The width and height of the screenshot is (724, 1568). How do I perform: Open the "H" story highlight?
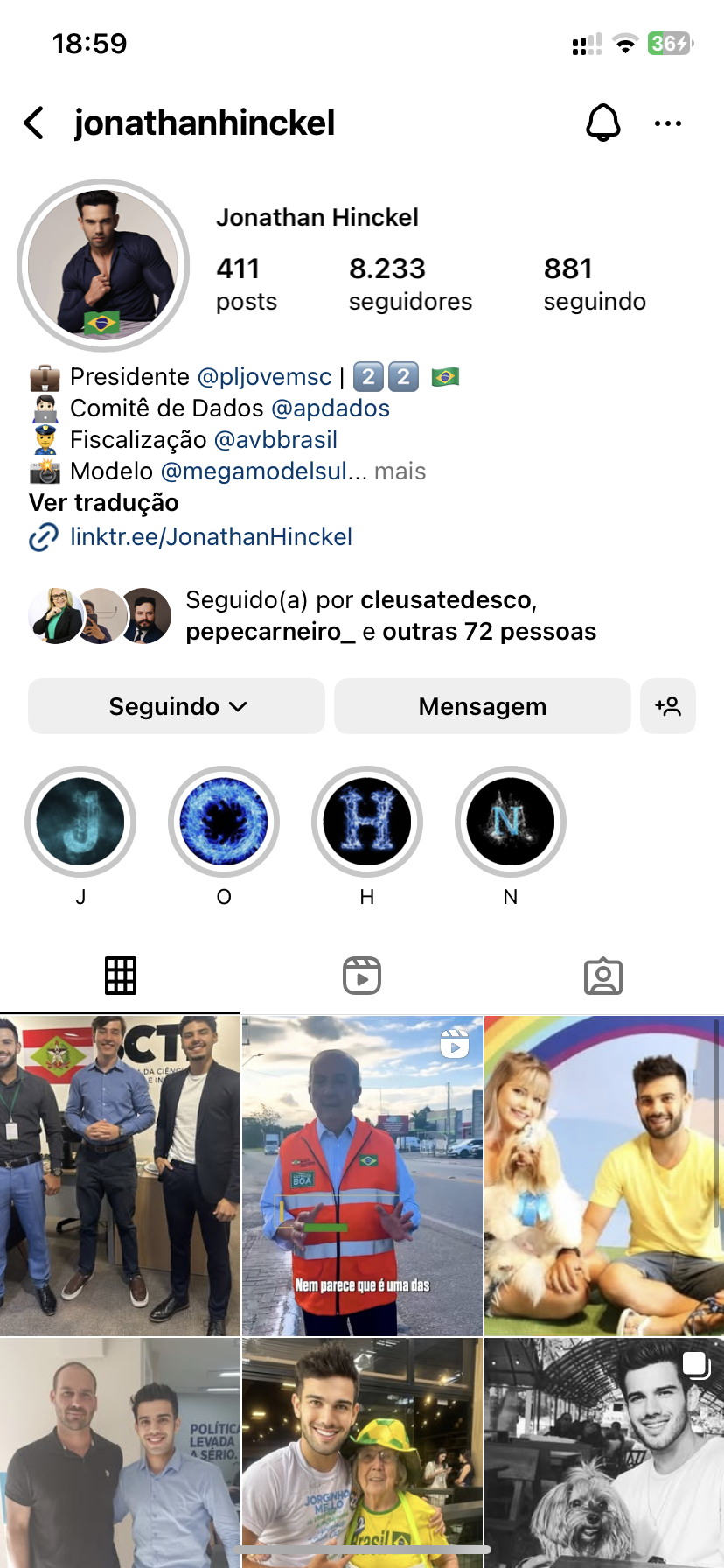(x=367, y=822)
